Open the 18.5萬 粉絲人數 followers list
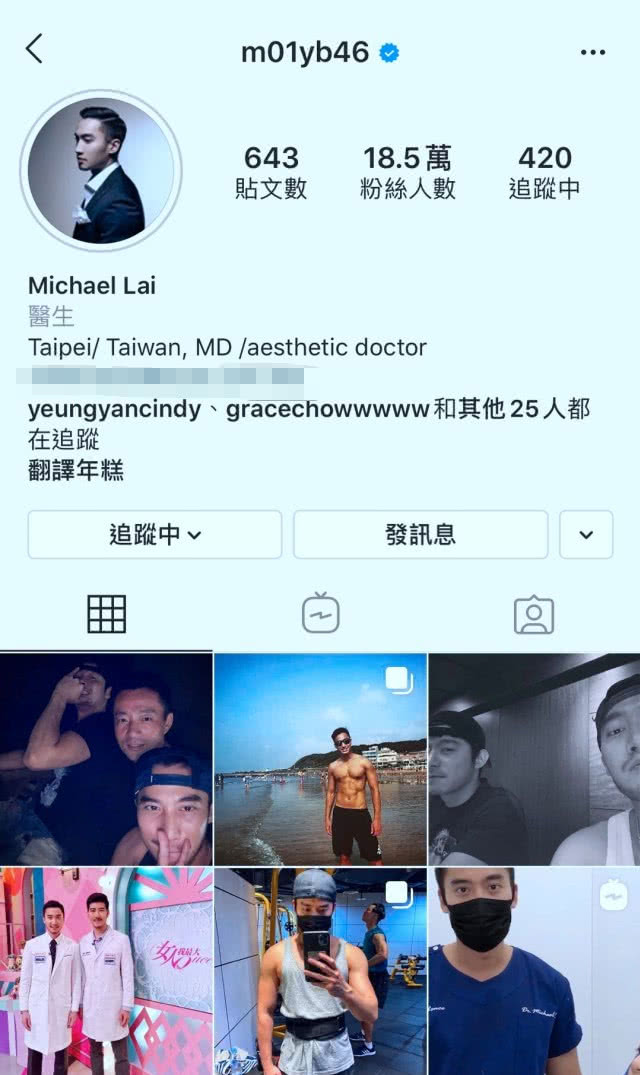The image size is (640, 1075). (x=407, y=172)
